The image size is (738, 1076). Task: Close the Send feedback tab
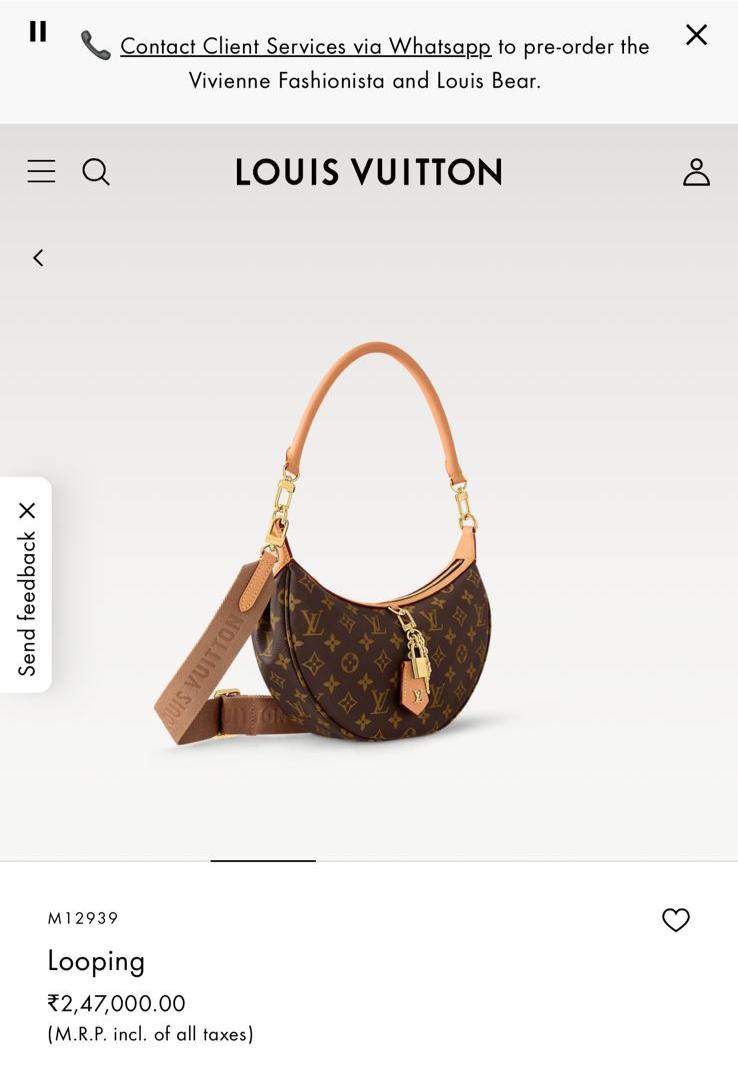pyautogui.click(x=27, y=511)
